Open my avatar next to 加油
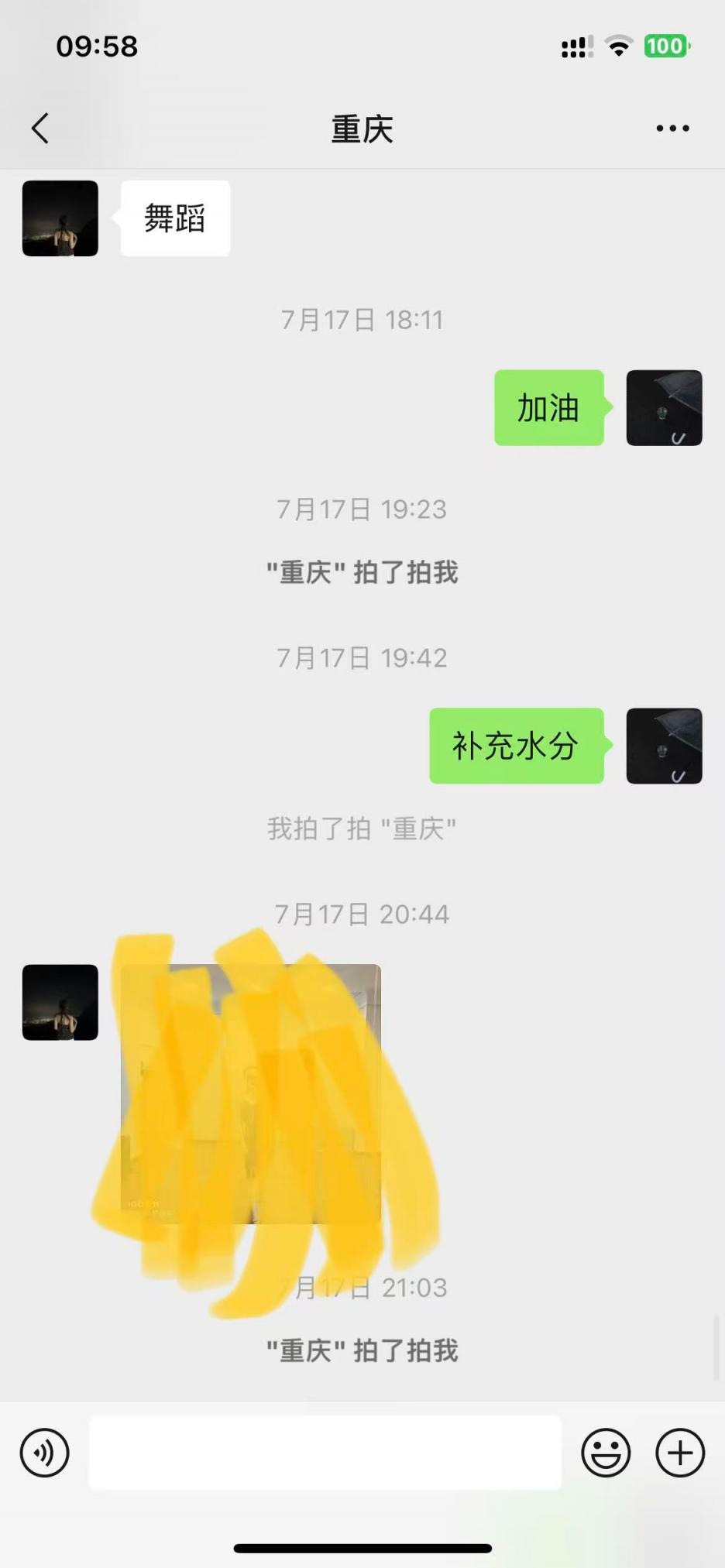 coord(664,408)
